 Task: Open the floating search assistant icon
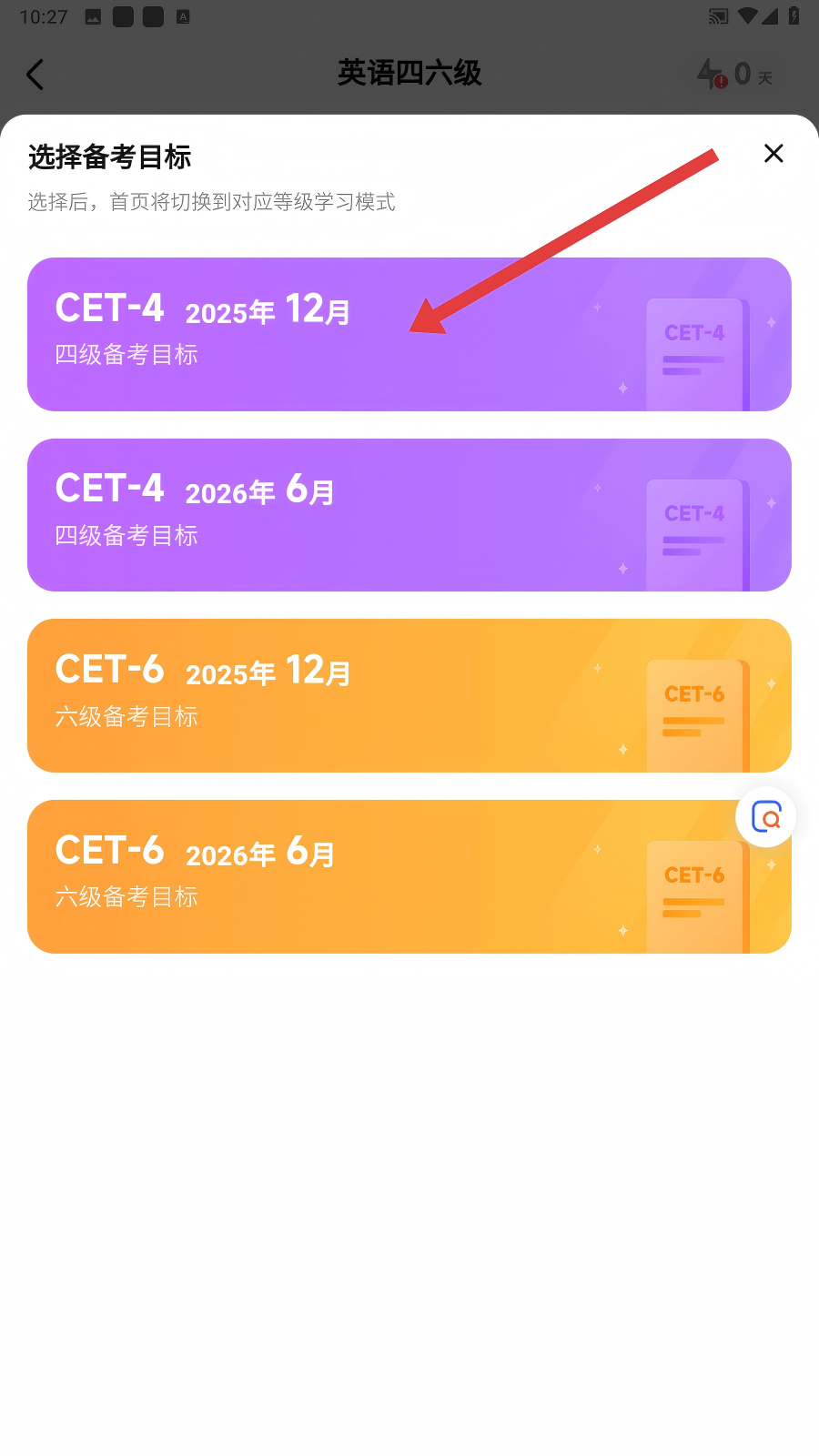pos(766,817)
